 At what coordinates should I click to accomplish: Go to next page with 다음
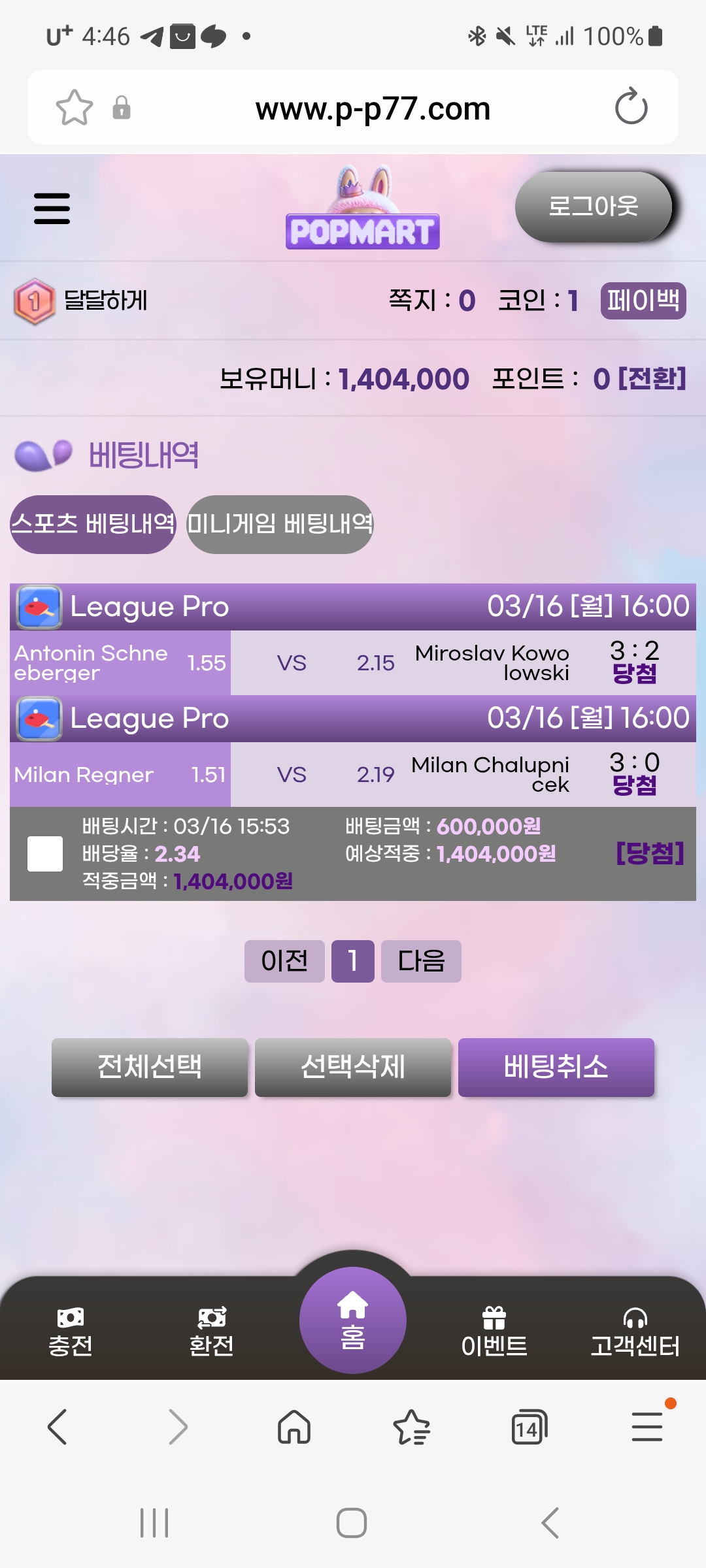(x=421, y=961)
